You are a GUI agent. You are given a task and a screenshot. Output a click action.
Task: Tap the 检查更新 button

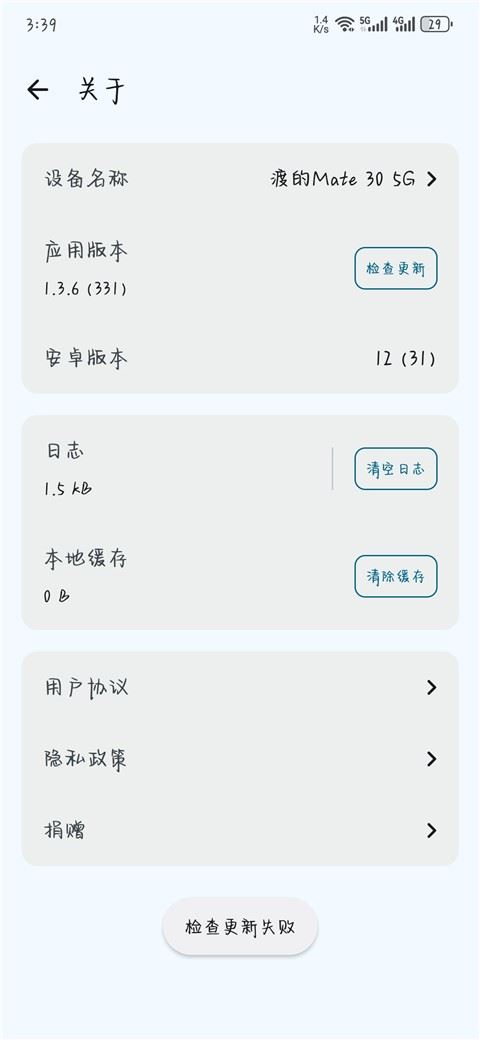(x=396, y=268)
